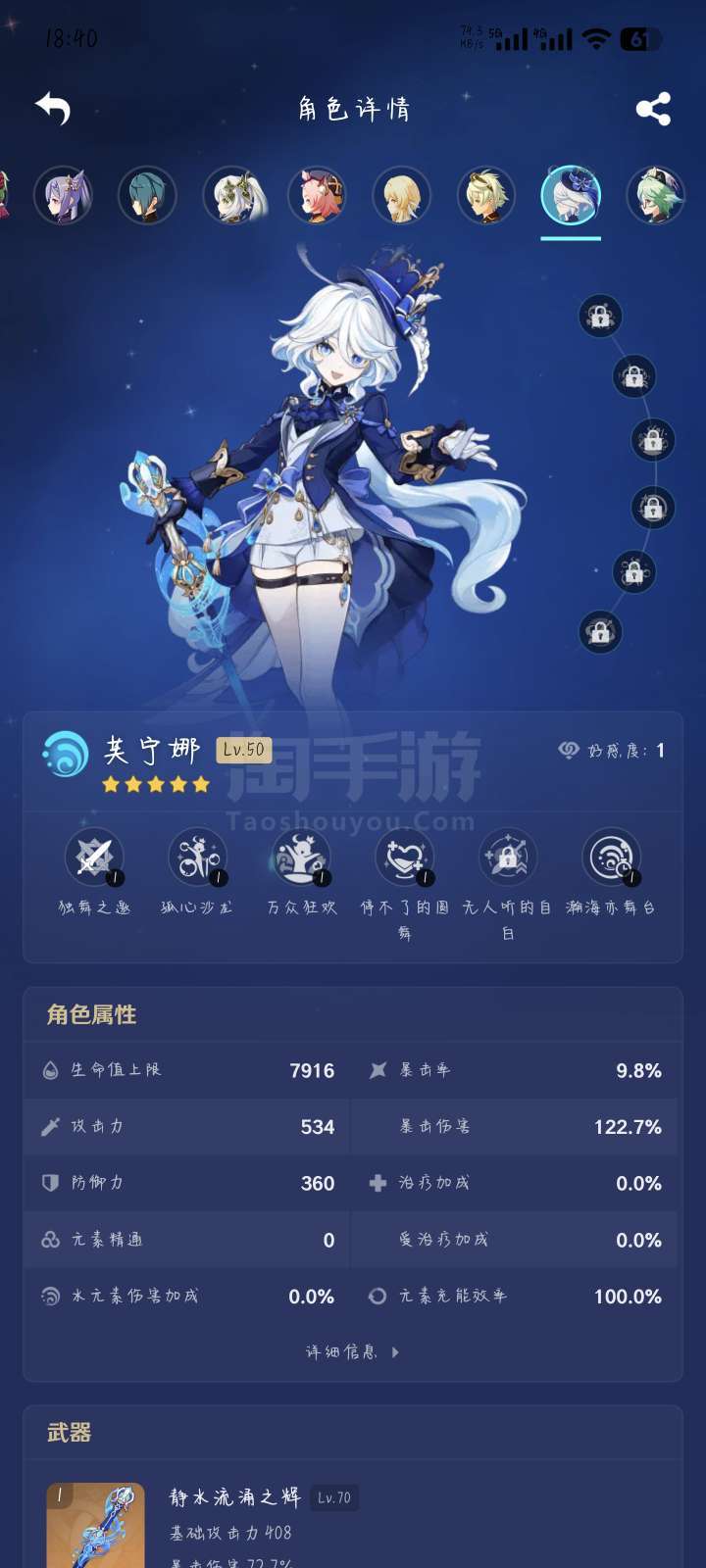Tap the last locked constellation node

pyautogui.click(x=600, y=632)
